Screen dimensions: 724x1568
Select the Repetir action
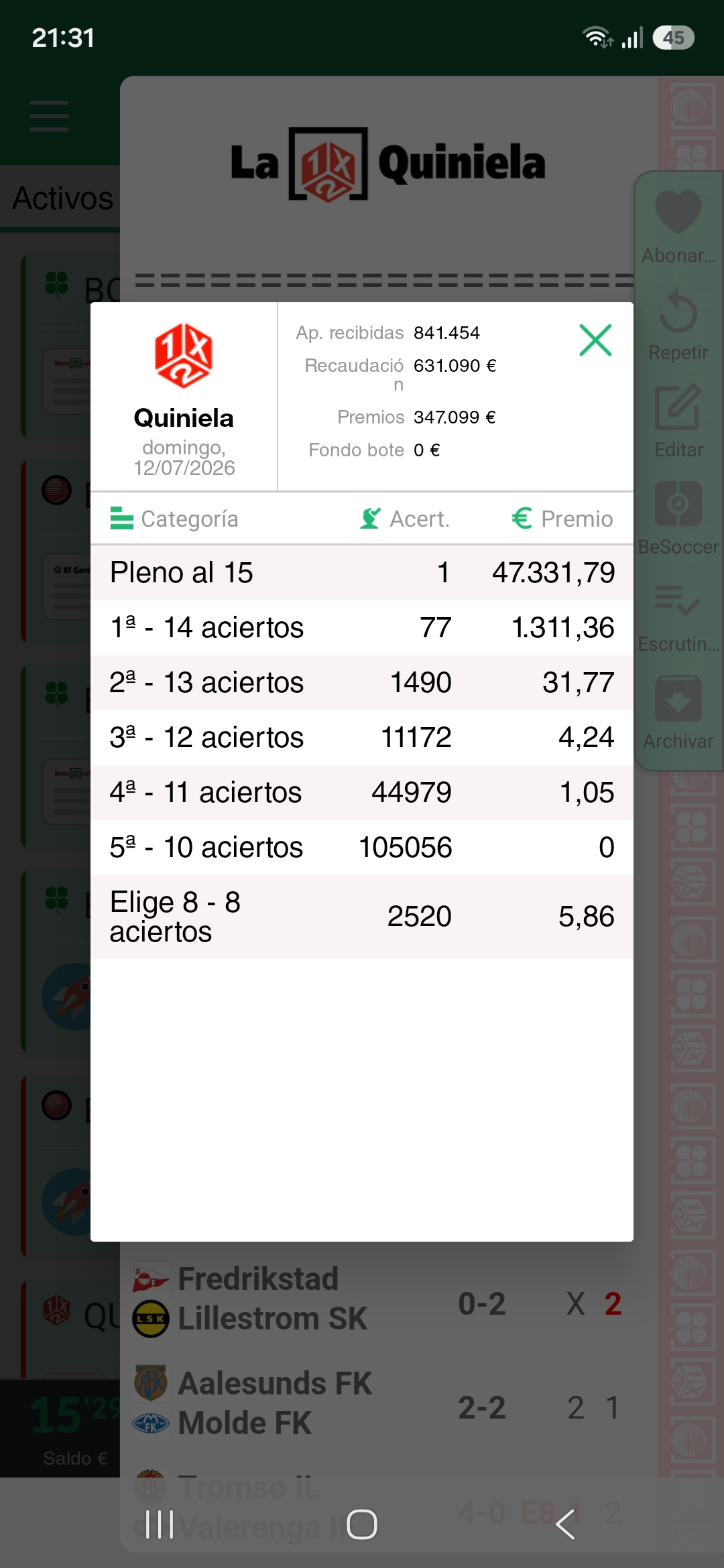(678, 325)
